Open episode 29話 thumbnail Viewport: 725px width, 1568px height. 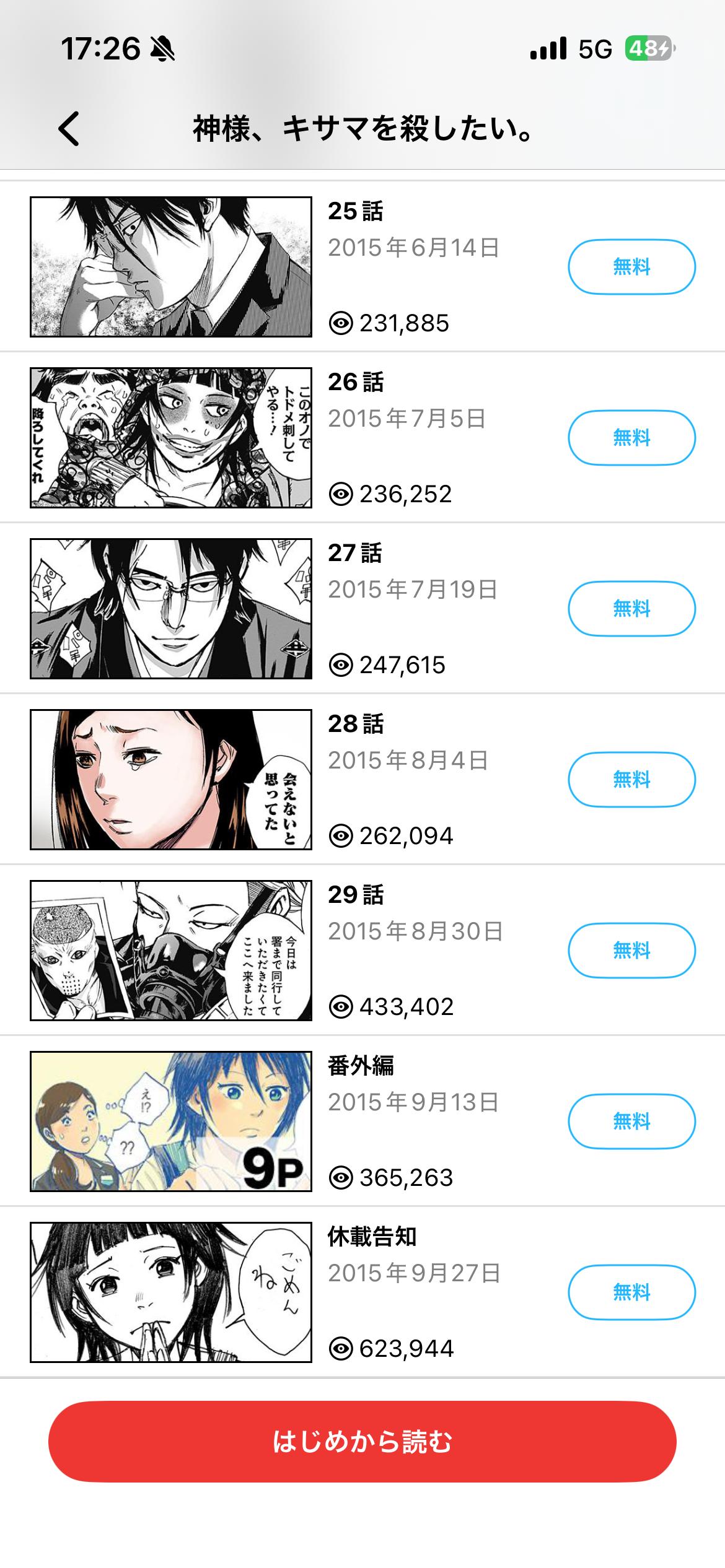click(x=171, y=951)
